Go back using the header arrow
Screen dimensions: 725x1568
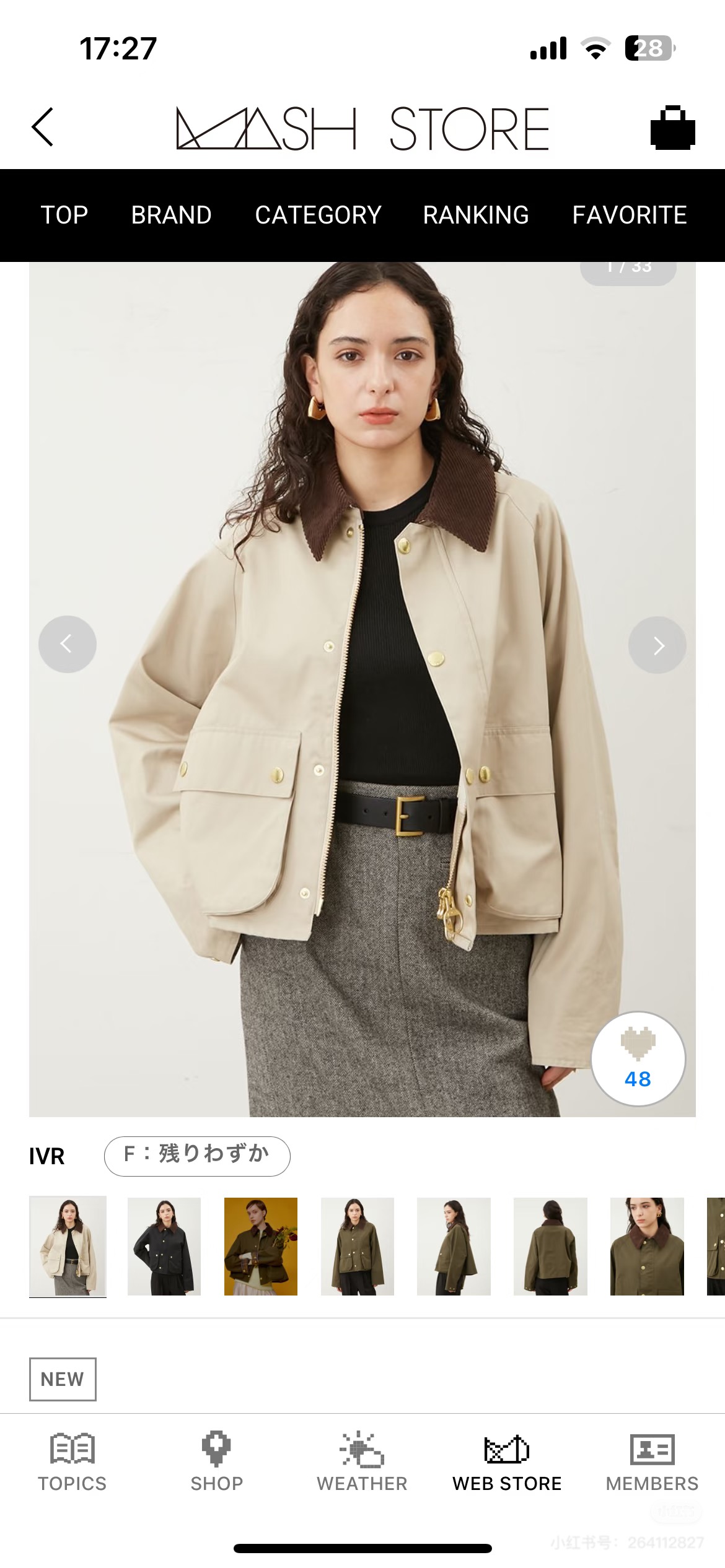(43, 128)
